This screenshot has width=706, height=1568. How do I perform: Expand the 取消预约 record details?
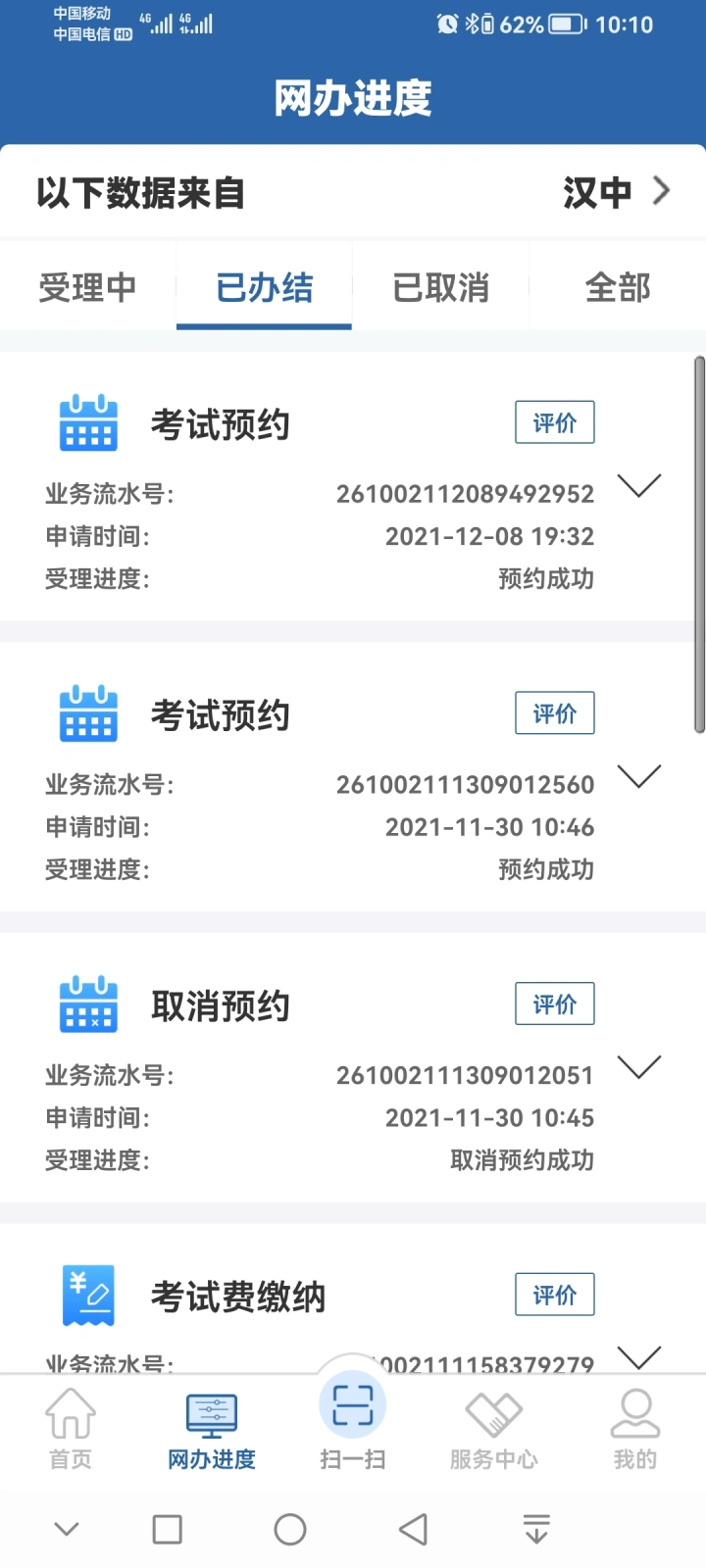click(x=639, y=1066)
